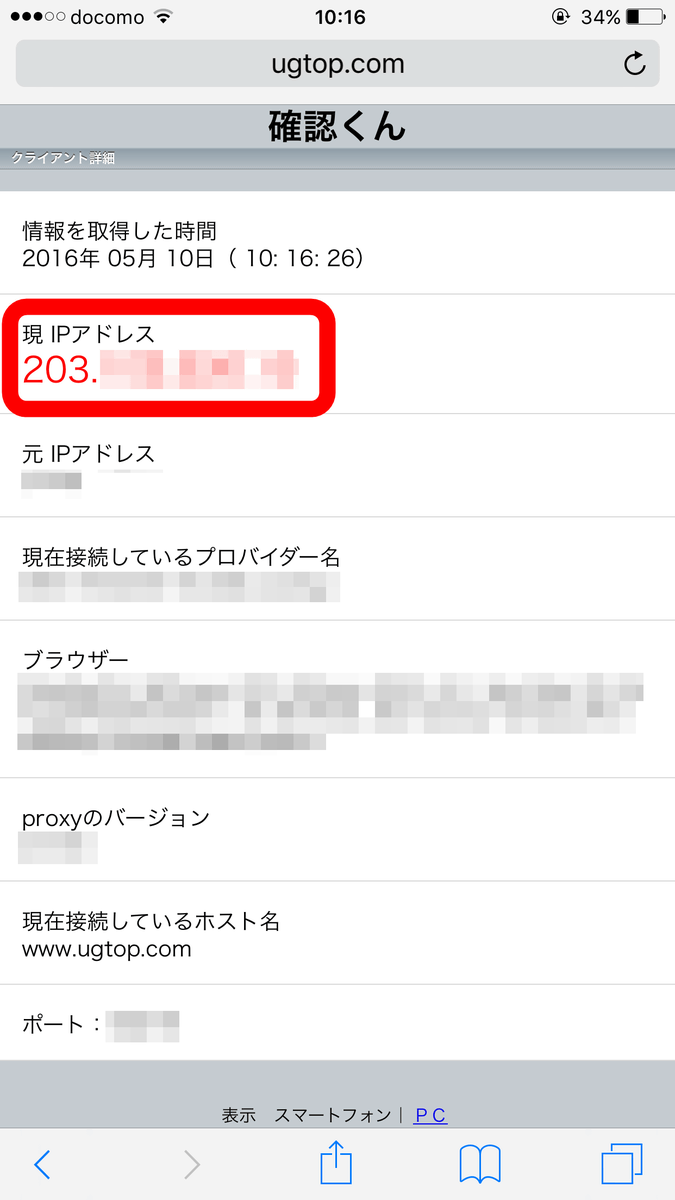Open the bookmarks book icon

point(480,1164)
